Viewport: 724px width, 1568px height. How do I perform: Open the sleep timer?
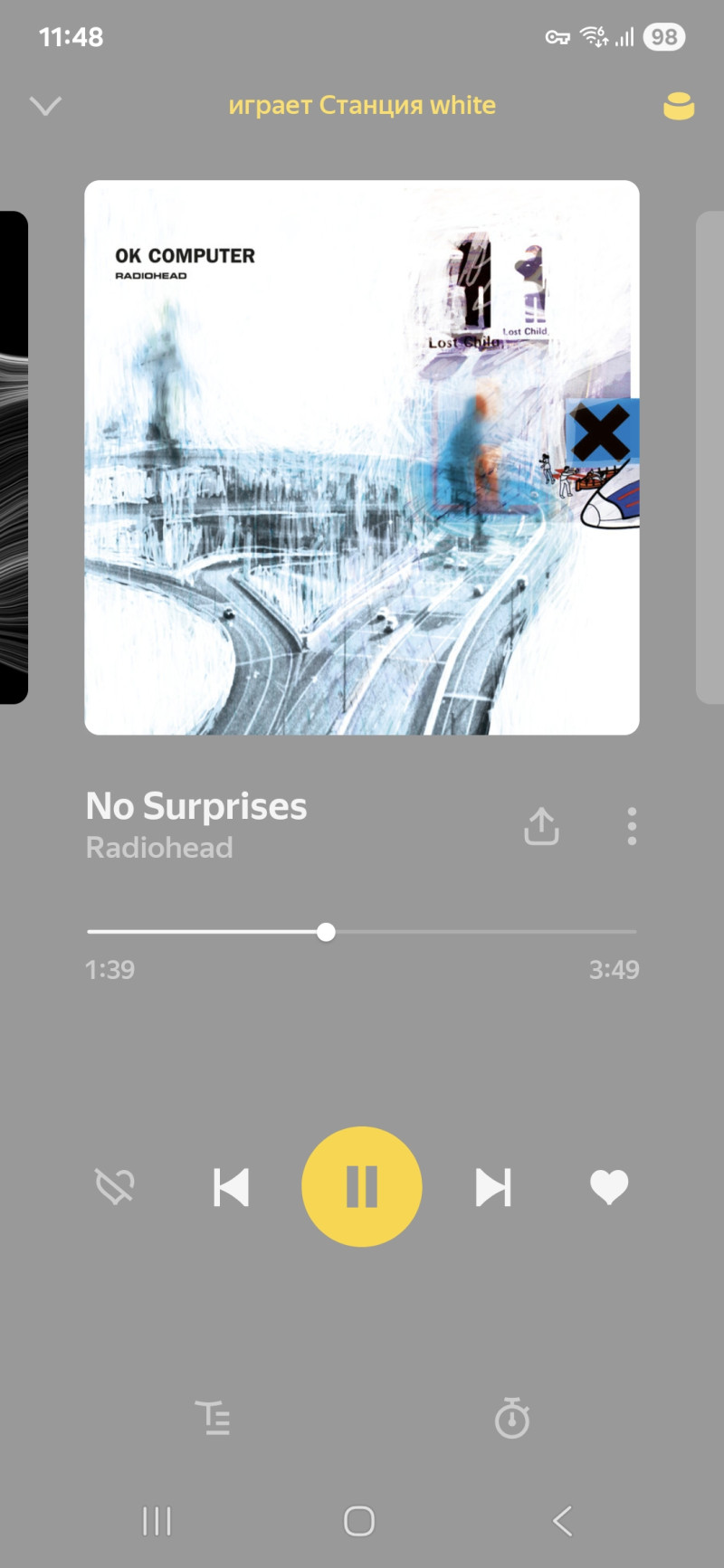coord(512,1418)
